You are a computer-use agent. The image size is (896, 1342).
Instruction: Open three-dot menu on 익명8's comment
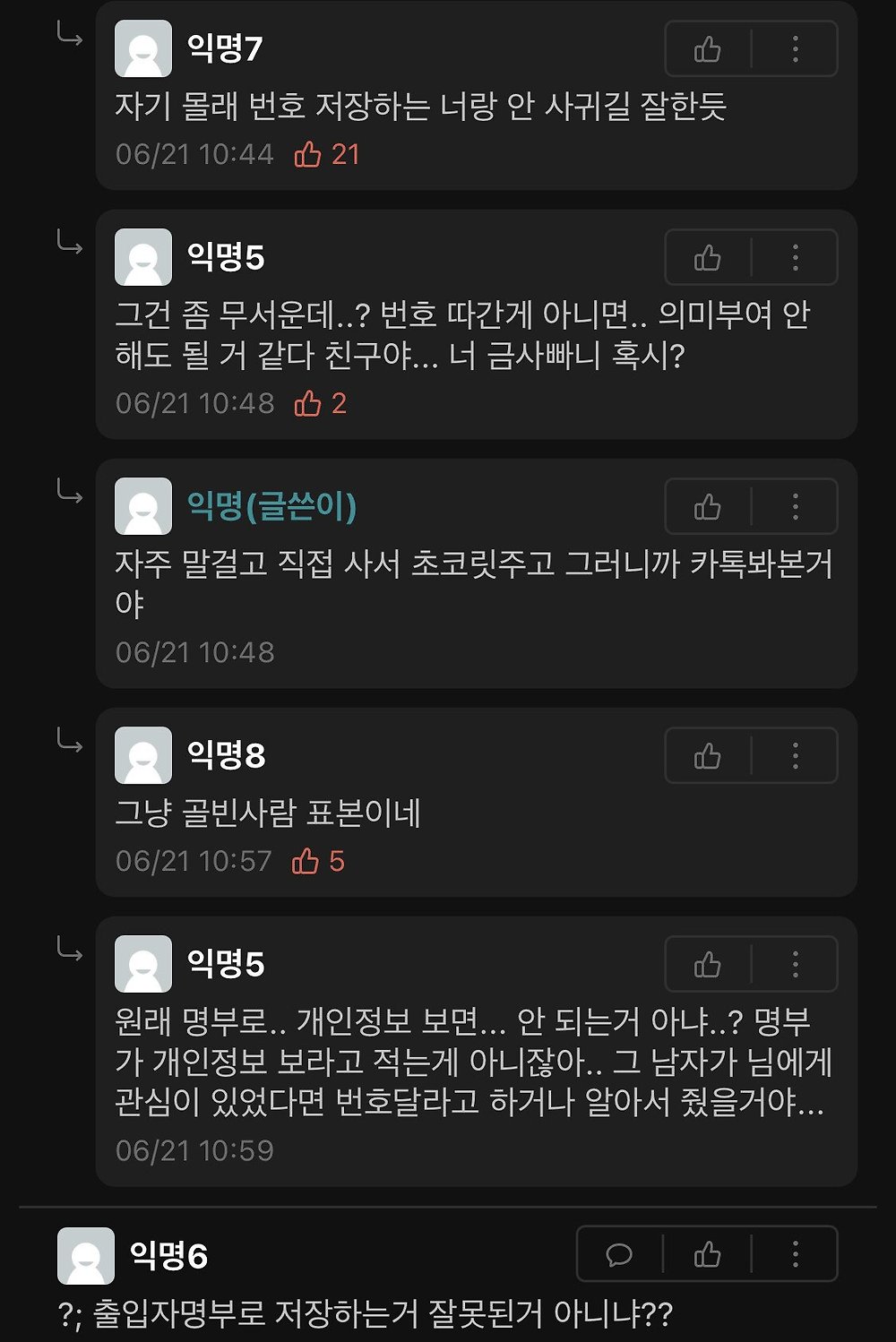[795, 756]
